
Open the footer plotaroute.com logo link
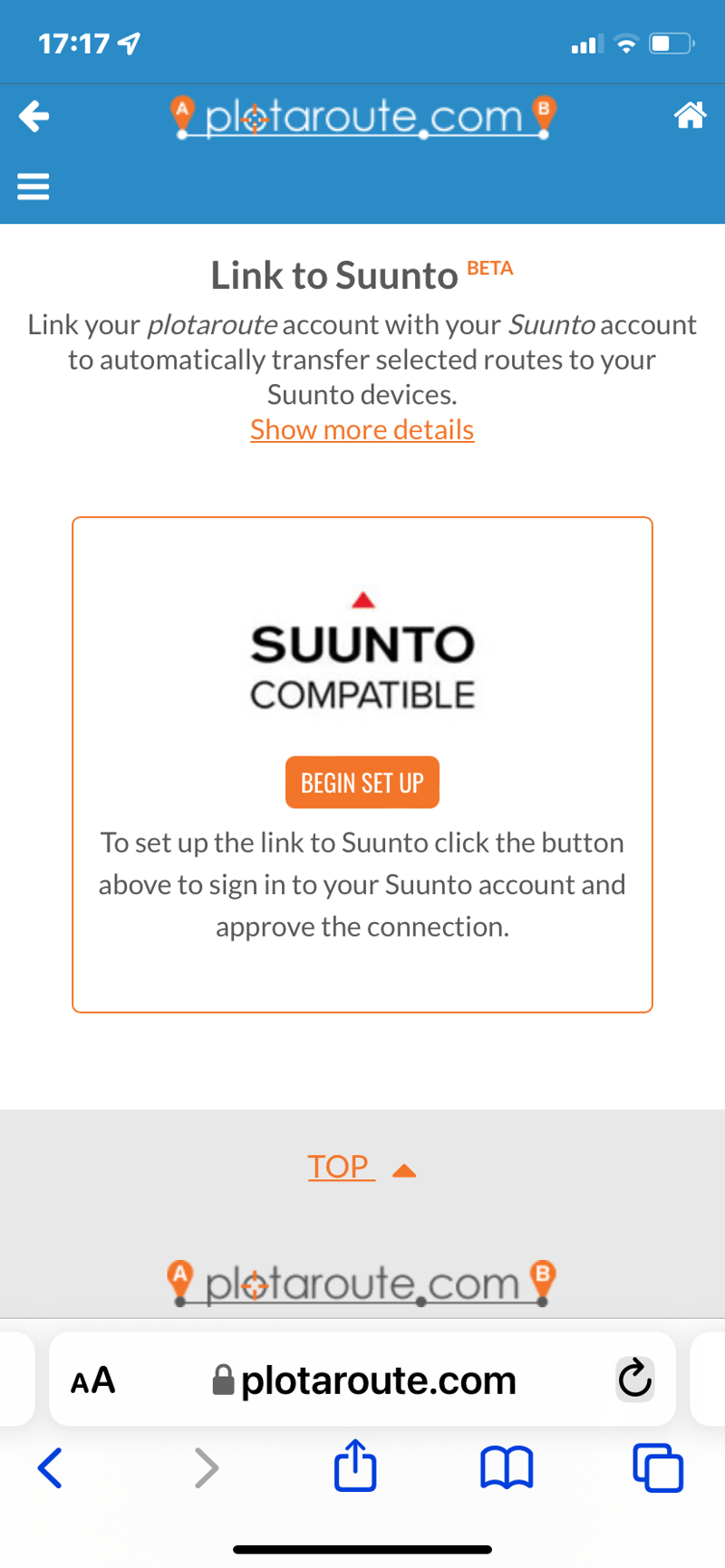(362, 1283)
